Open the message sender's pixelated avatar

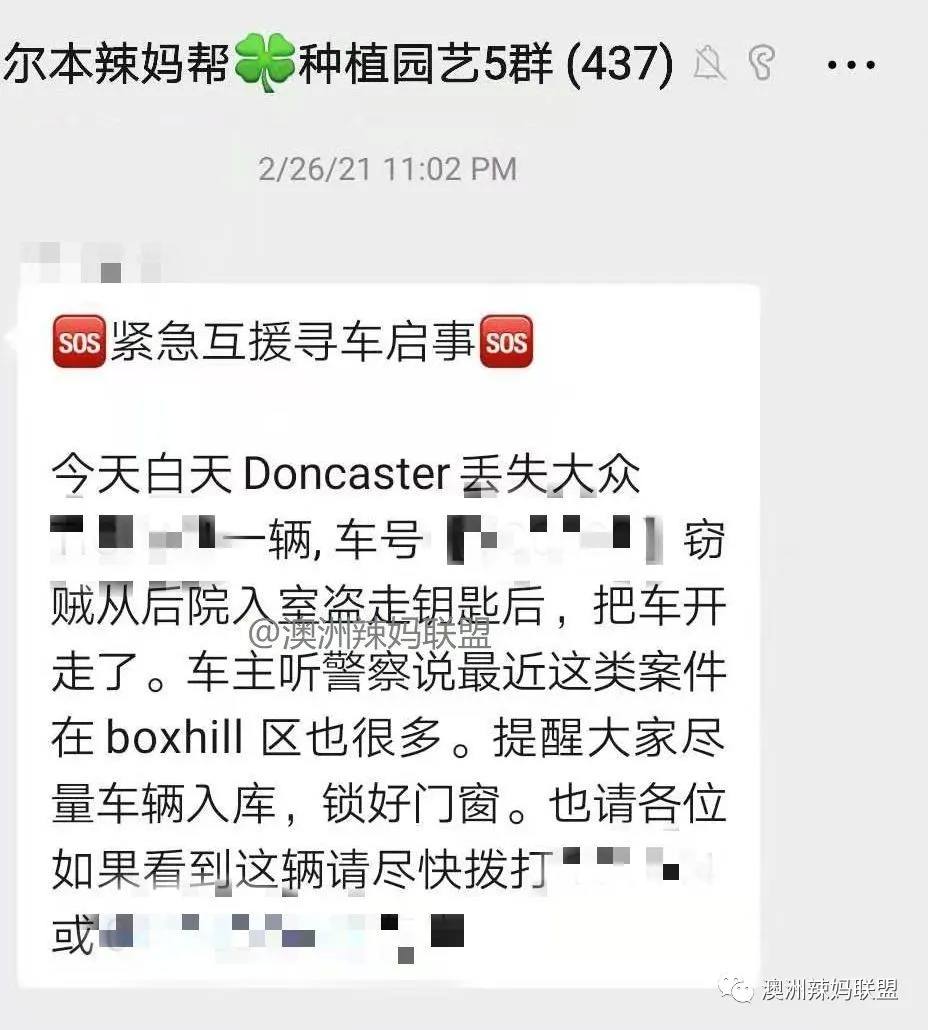click(90, 260)
